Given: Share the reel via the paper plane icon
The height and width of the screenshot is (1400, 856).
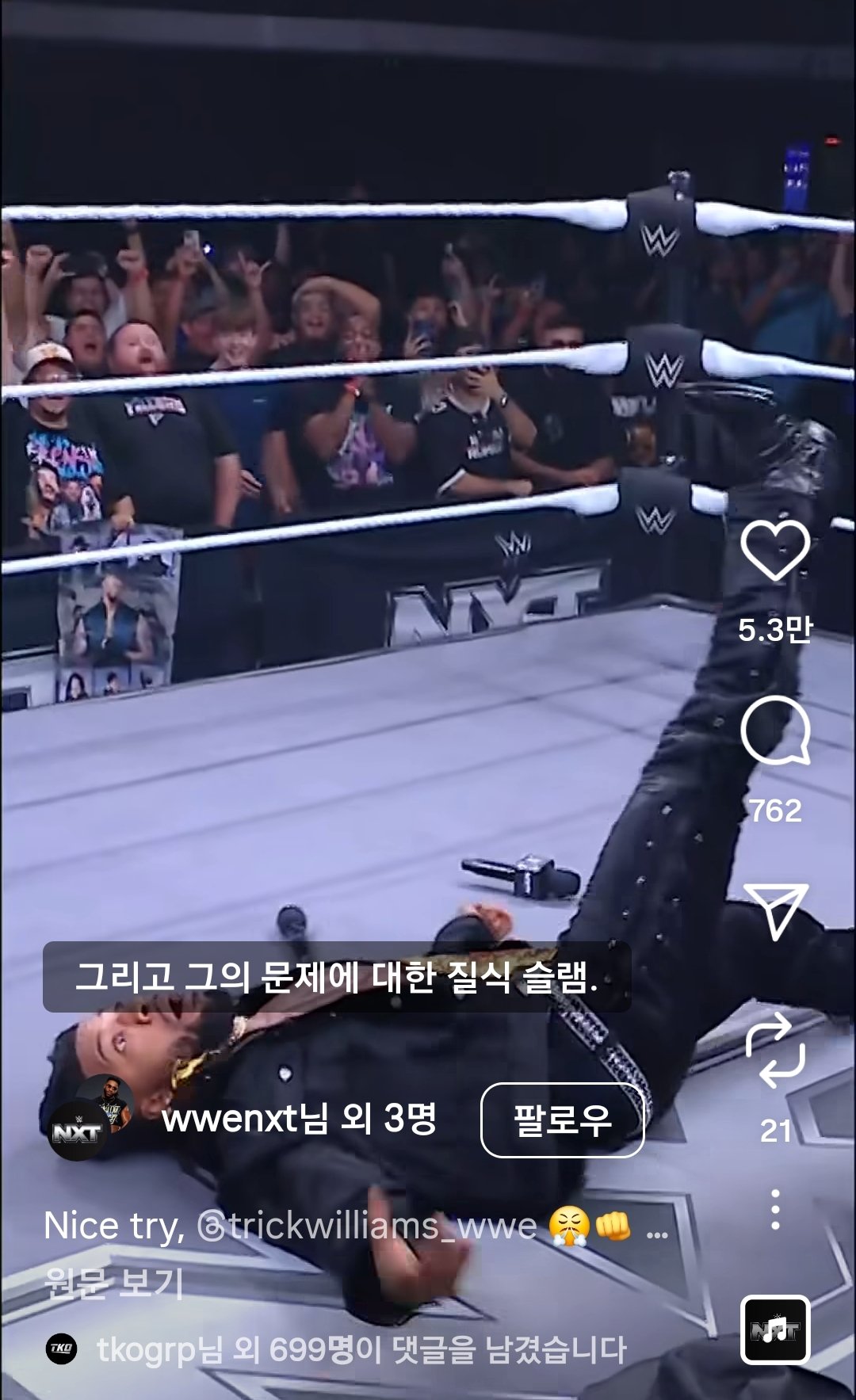Looking at the screenshot, I should (775, 910).
